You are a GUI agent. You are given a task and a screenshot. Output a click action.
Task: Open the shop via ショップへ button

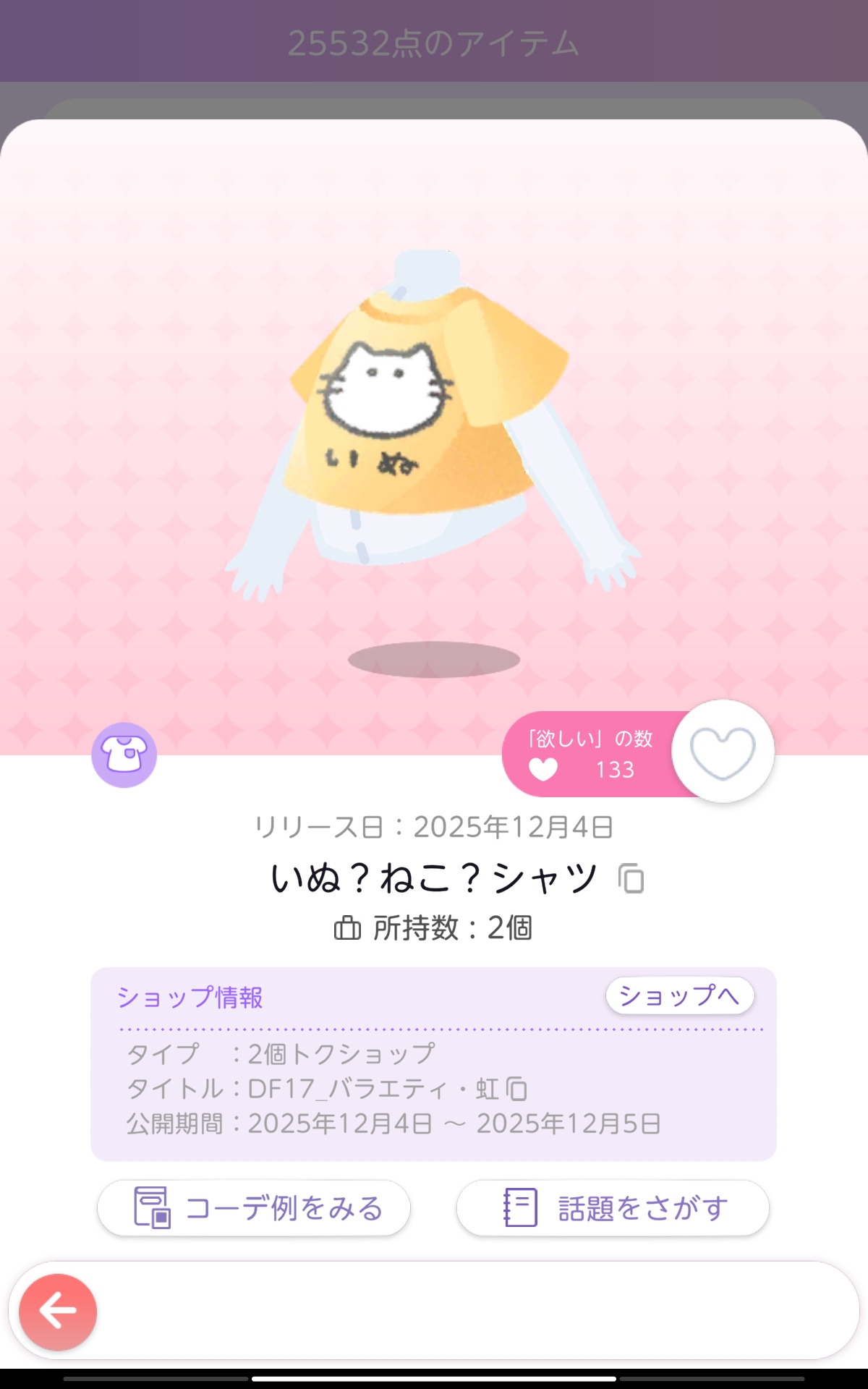tap(679, 996)
